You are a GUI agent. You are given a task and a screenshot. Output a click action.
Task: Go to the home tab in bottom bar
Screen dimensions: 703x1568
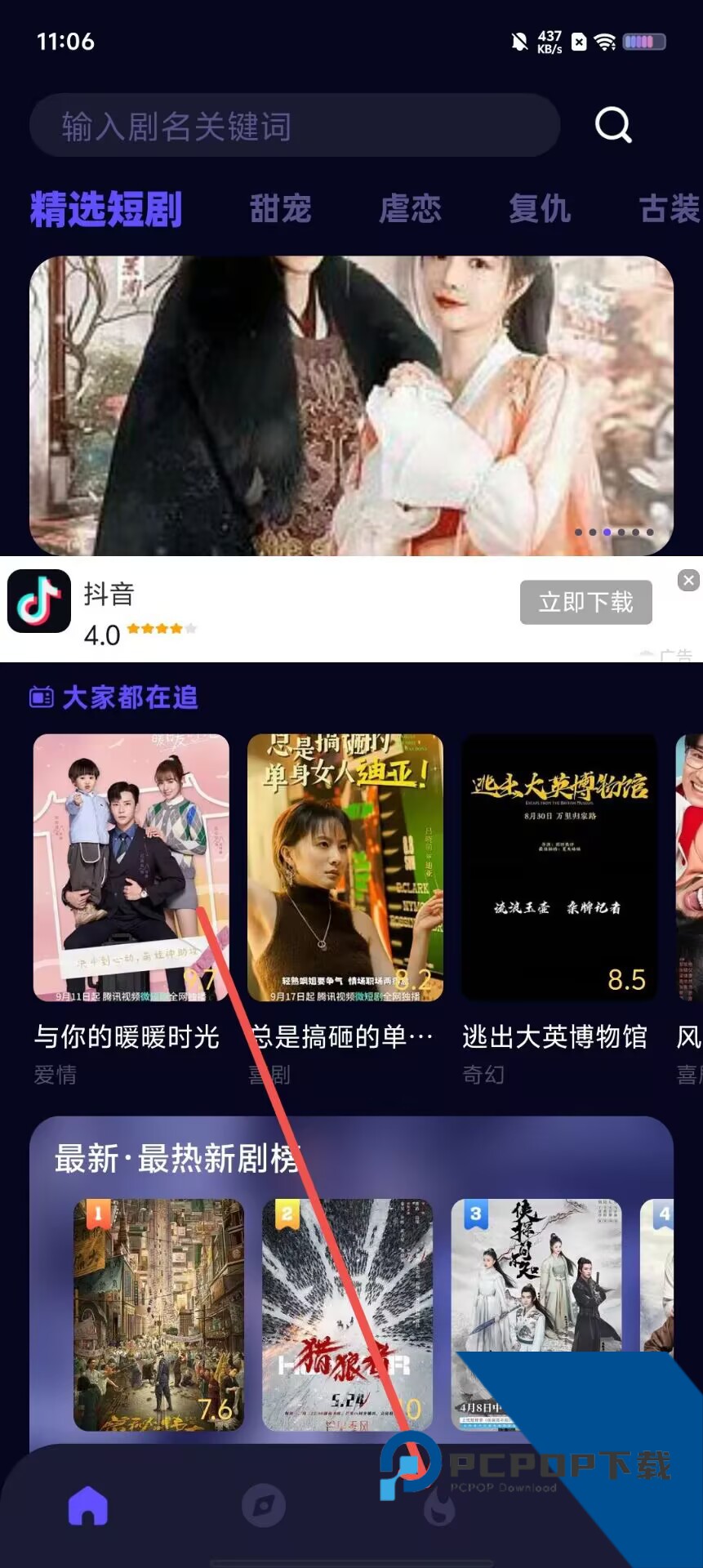pos(88,1505)
